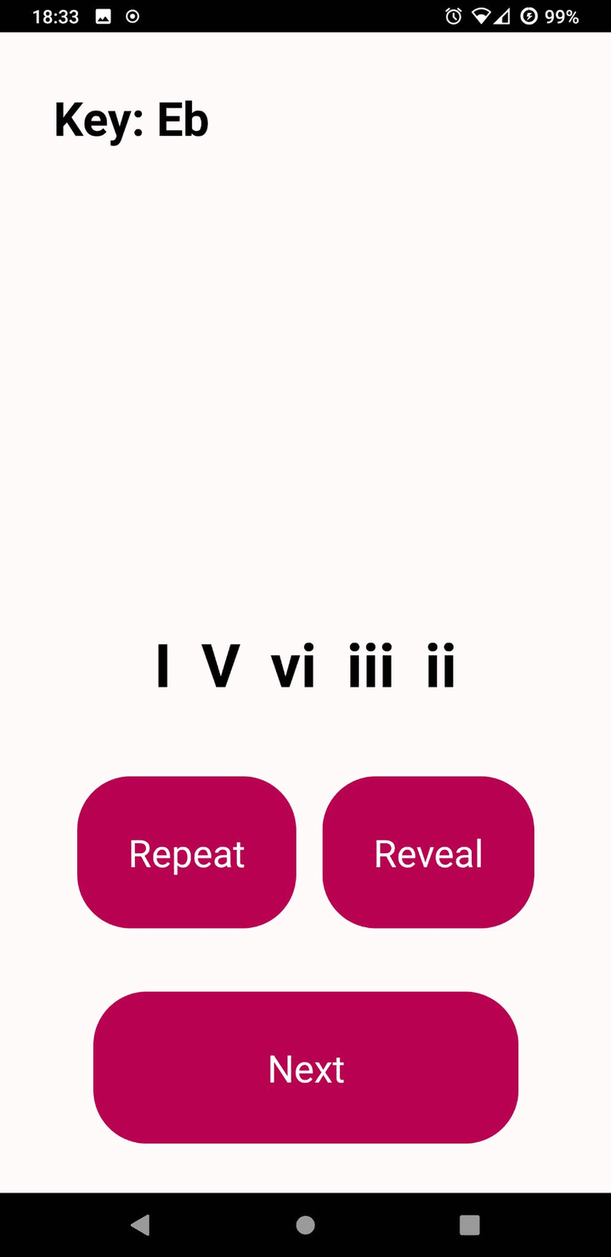The image size is (611, 1257).
Task: Tap Repeat to replay the chord progression
Action: pyautogui.click(x=186, y=852)
